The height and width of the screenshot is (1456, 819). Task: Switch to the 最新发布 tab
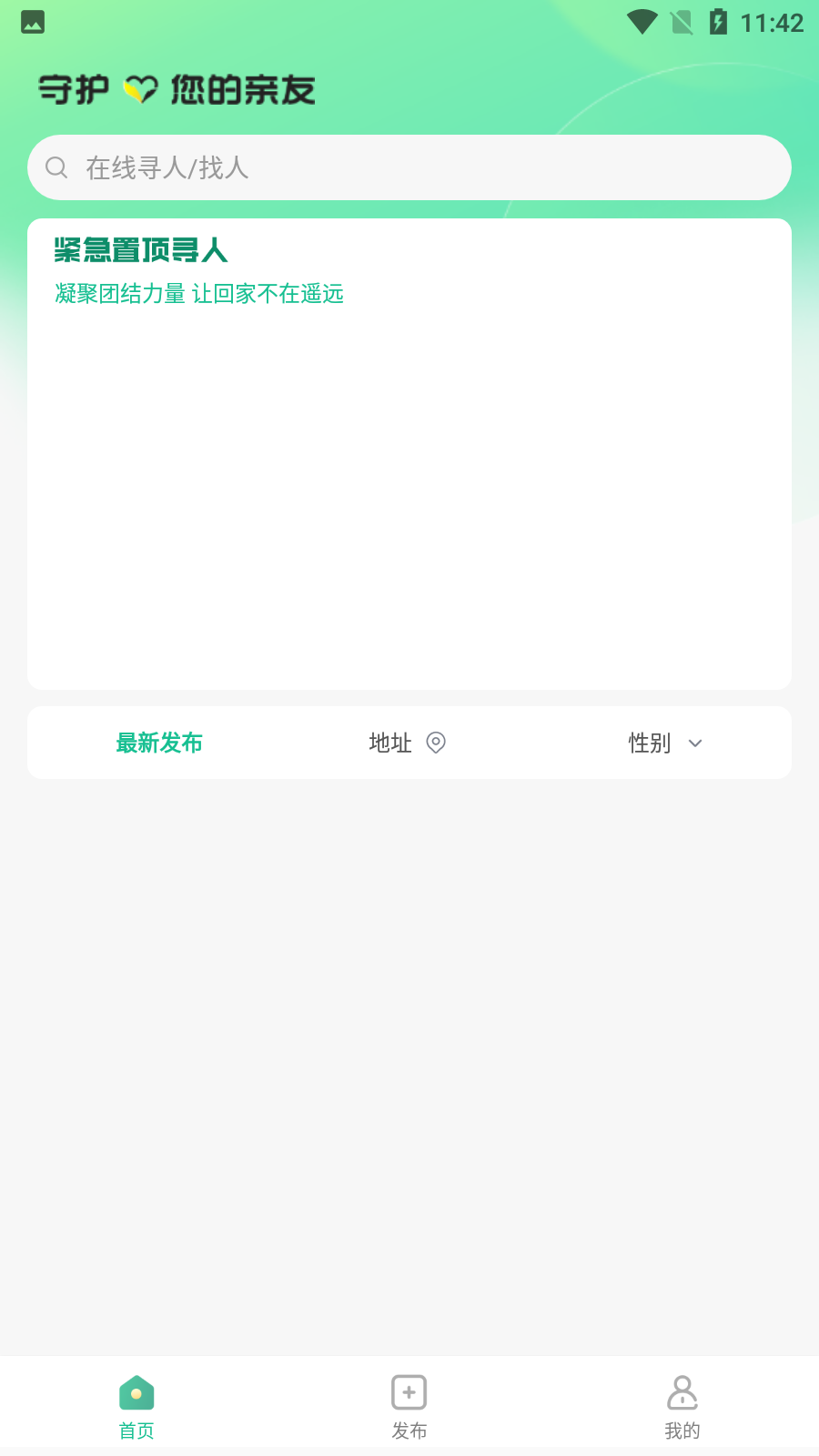tap(159, 743)
